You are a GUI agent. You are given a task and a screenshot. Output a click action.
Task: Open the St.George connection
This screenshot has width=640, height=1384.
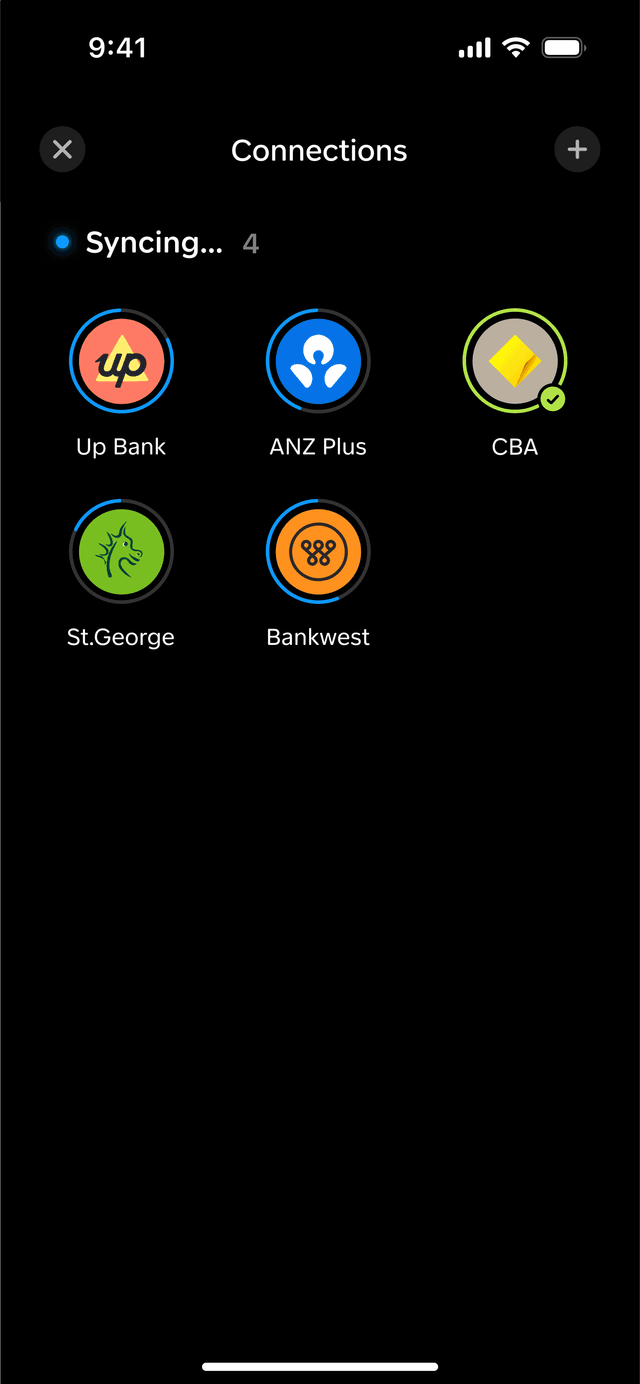click(121, 551)
